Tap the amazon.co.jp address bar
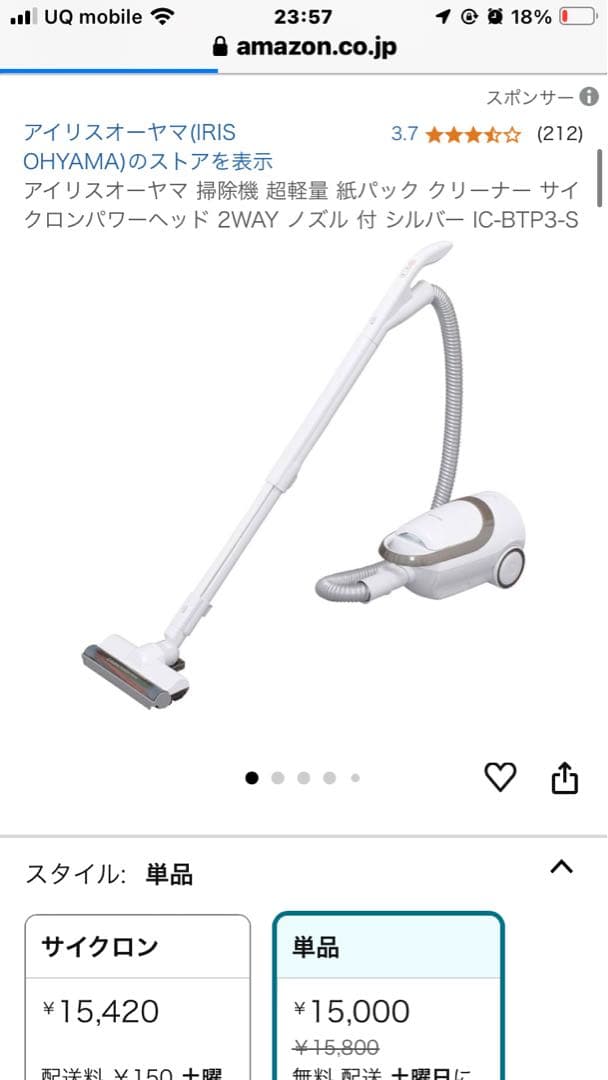This screenshot has width=608, height=1080. pos(304,47)
